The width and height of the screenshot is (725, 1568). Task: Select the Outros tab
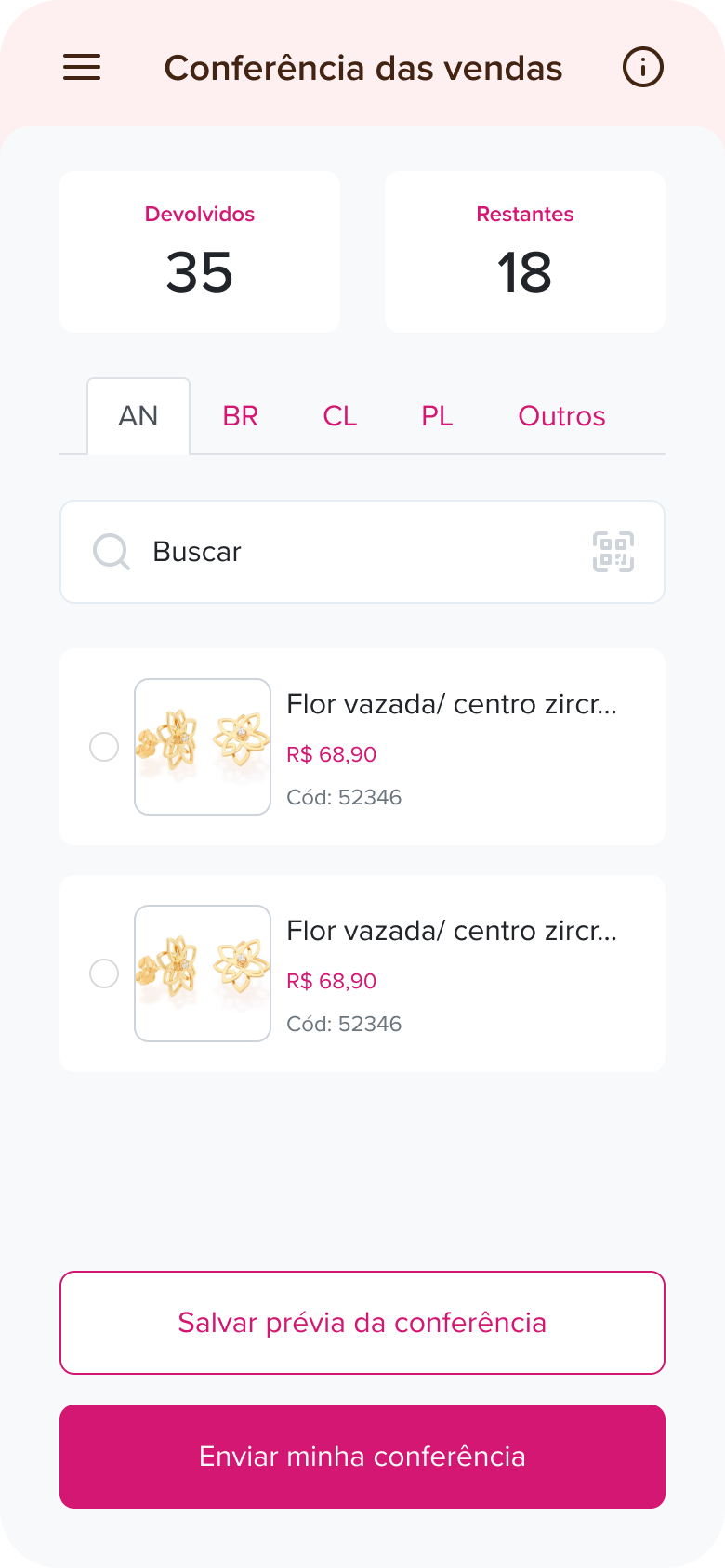pyautogui.click(x=561, y=415)
